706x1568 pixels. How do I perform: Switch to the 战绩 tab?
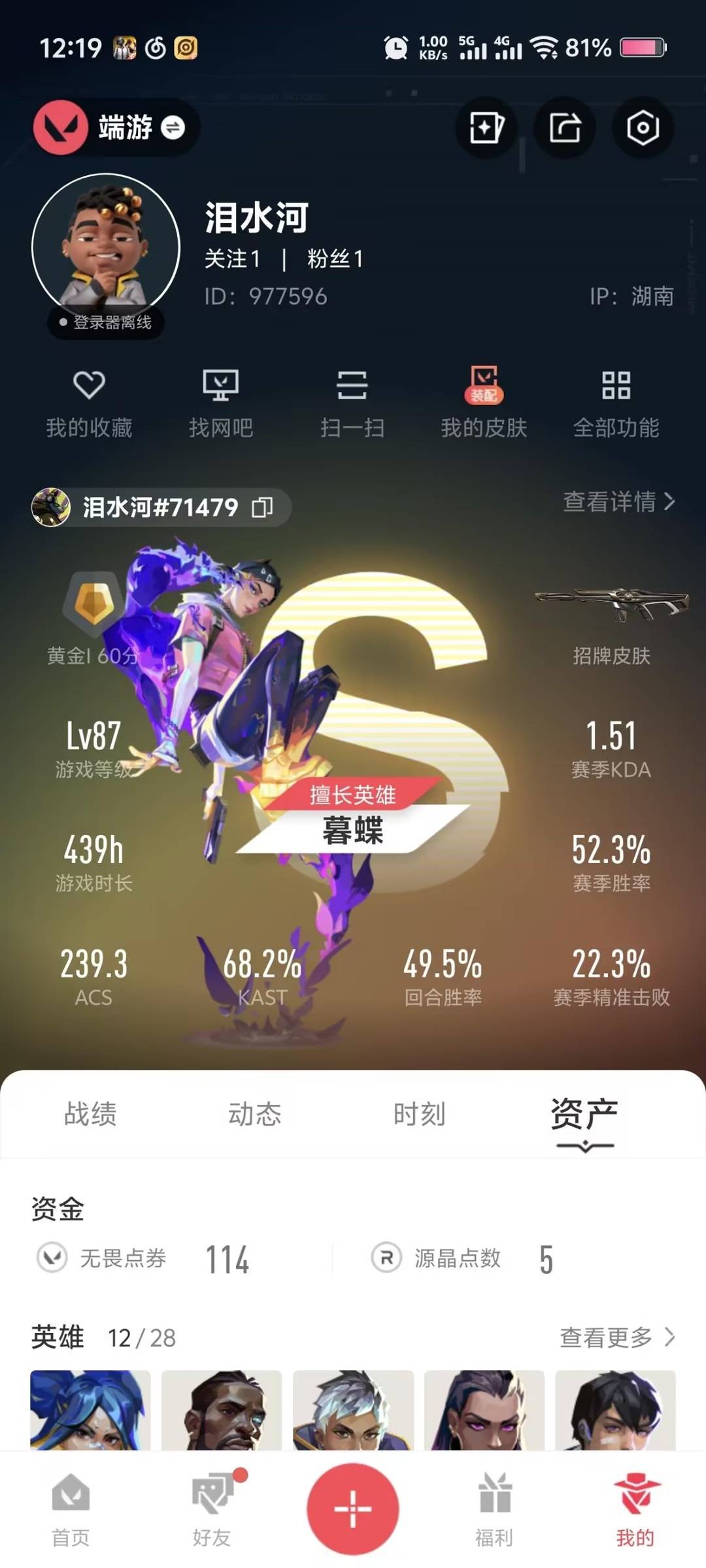pos(90,1114)
